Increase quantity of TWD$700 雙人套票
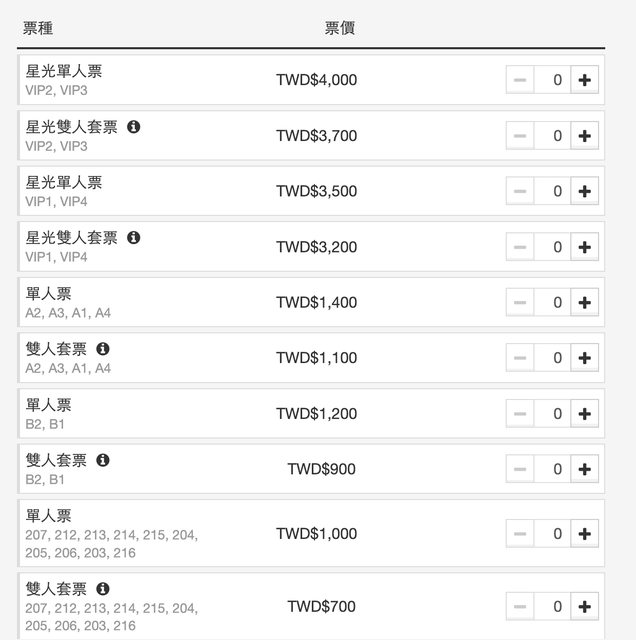The image size is (636, 640). (x=585, y=606)
